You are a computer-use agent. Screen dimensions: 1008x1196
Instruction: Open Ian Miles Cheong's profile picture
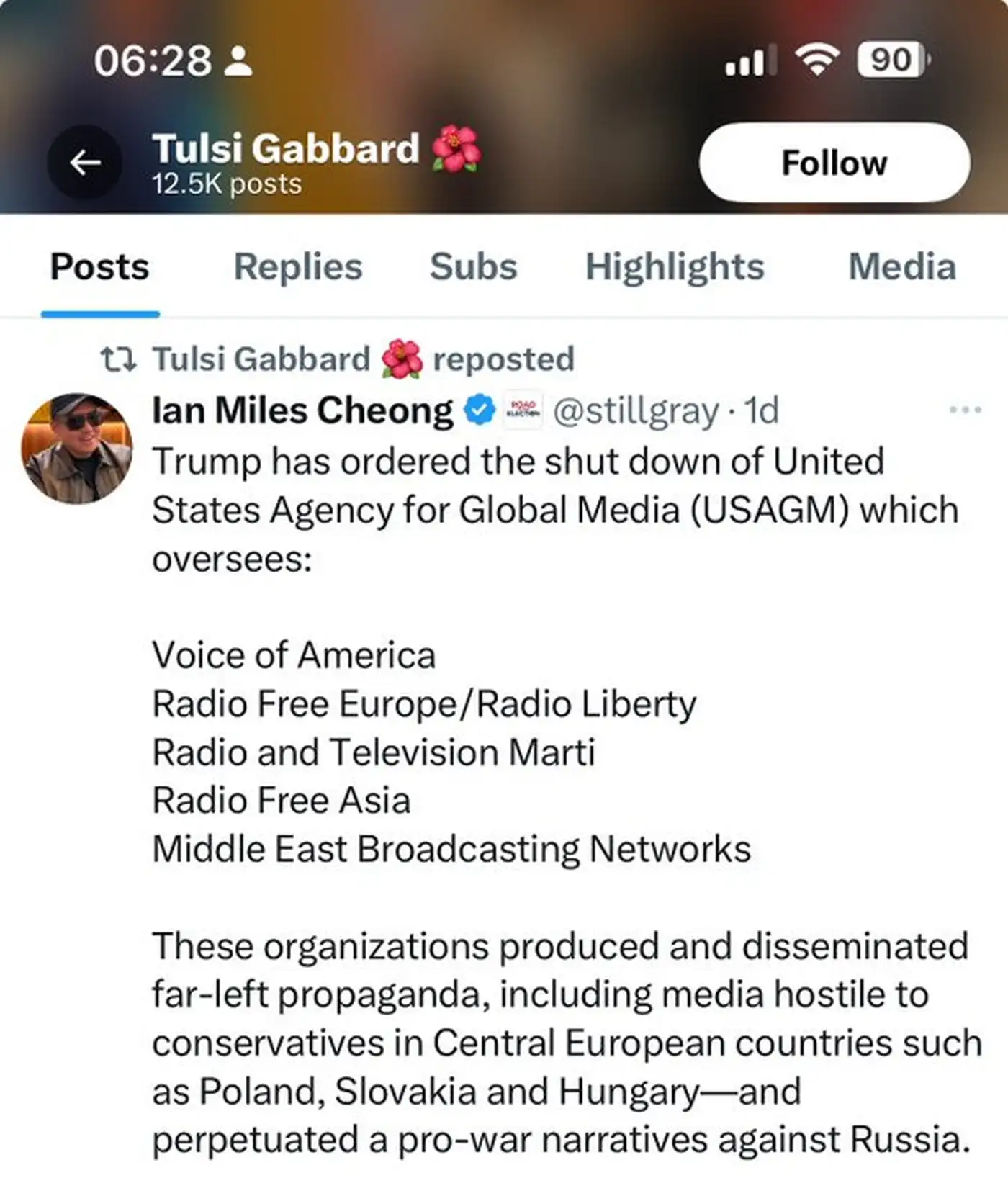77,448
